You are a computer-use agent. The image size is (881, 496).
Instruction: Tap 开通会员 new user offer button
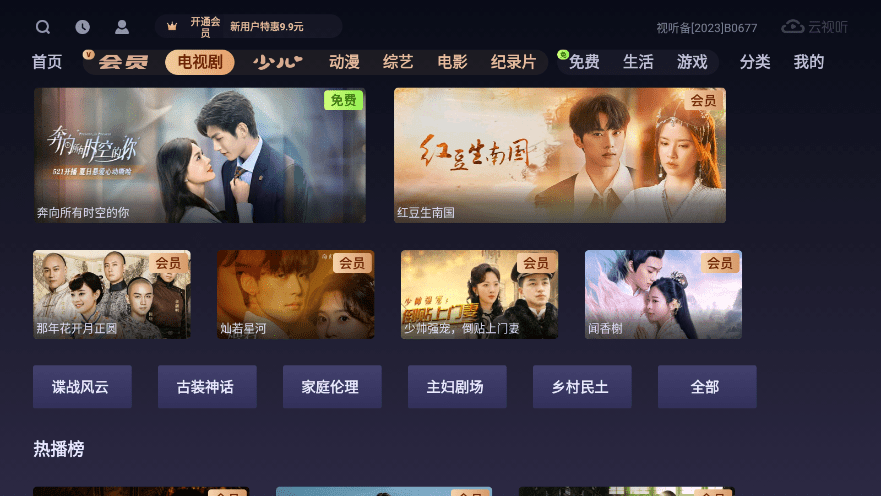coord(248,27)
